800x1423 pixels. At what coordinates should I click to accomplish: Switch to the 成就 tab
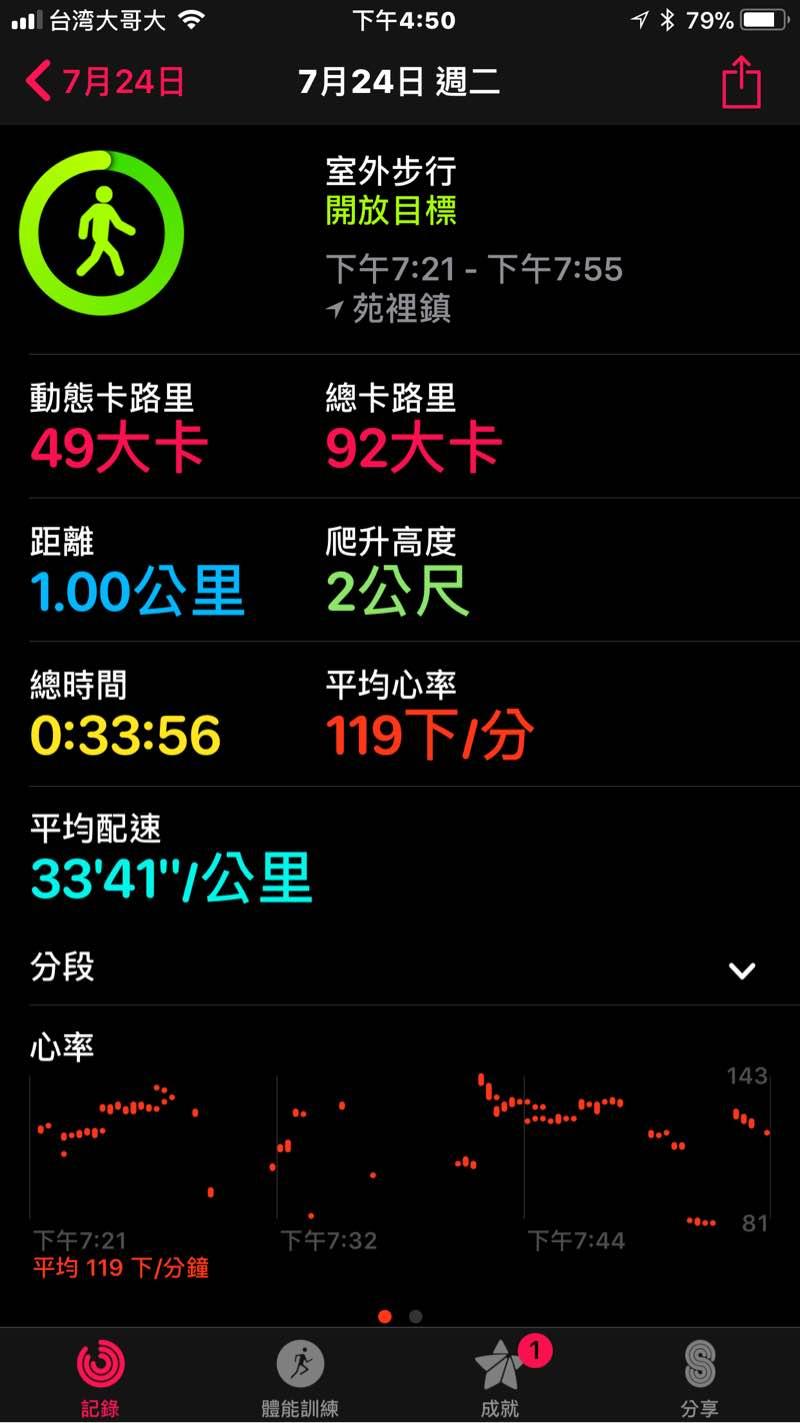pos(500,1378)
